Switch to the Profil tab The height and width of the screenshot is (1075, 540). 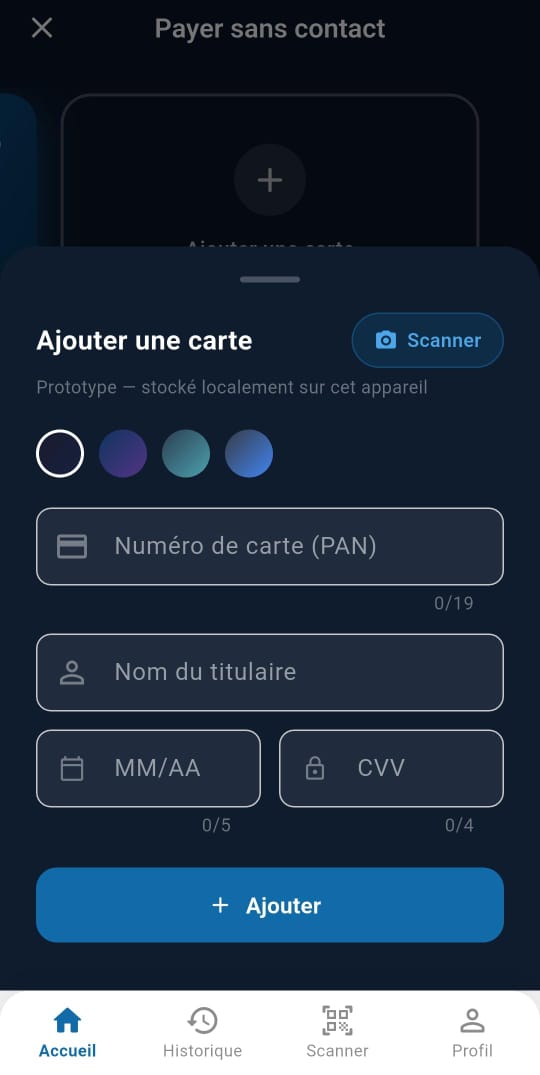click(472, 1032)
